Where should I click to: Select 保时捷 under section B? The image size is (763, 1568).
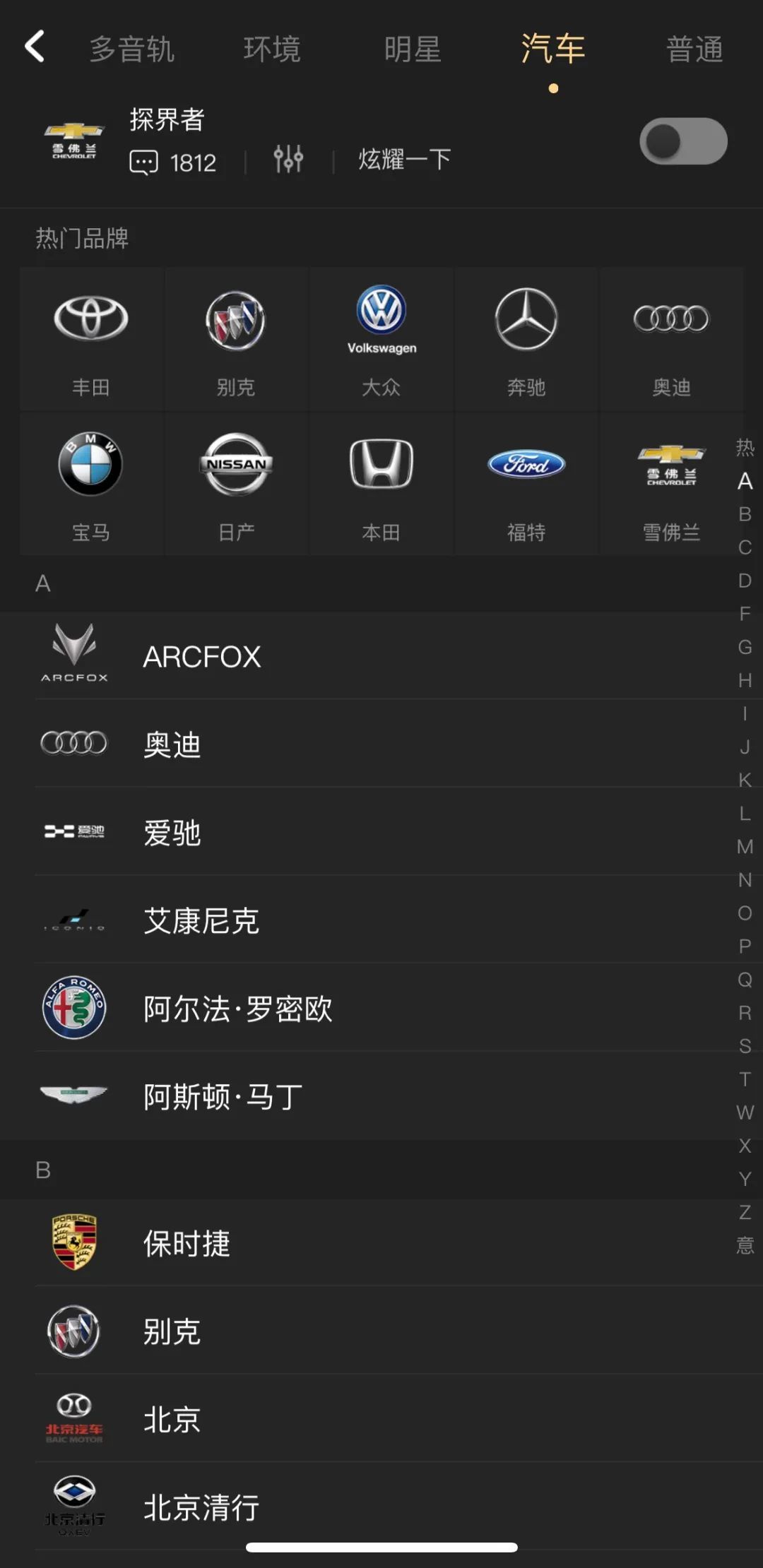pos(187,1244)
